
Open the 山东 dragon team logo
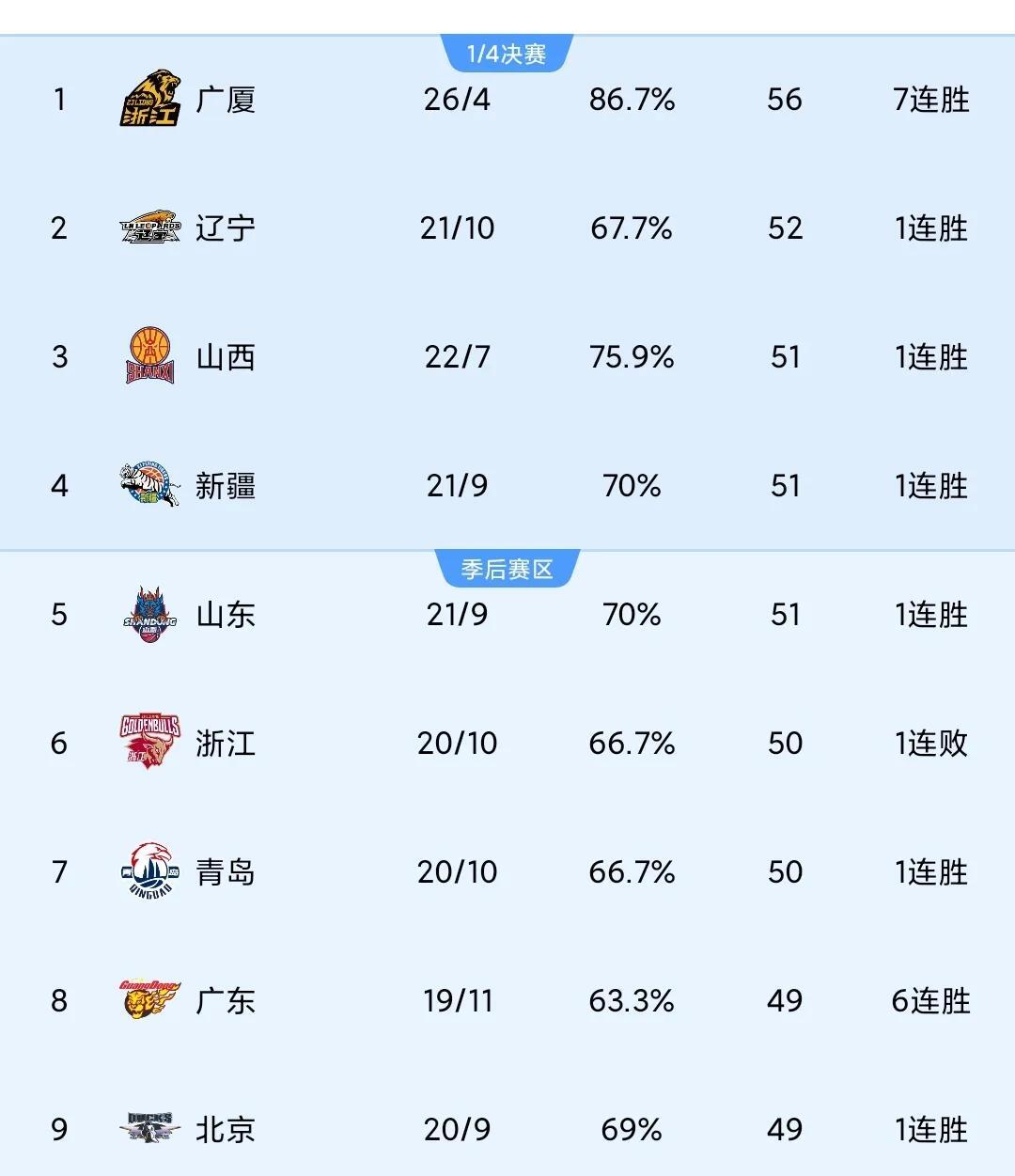tap(150, 616)
